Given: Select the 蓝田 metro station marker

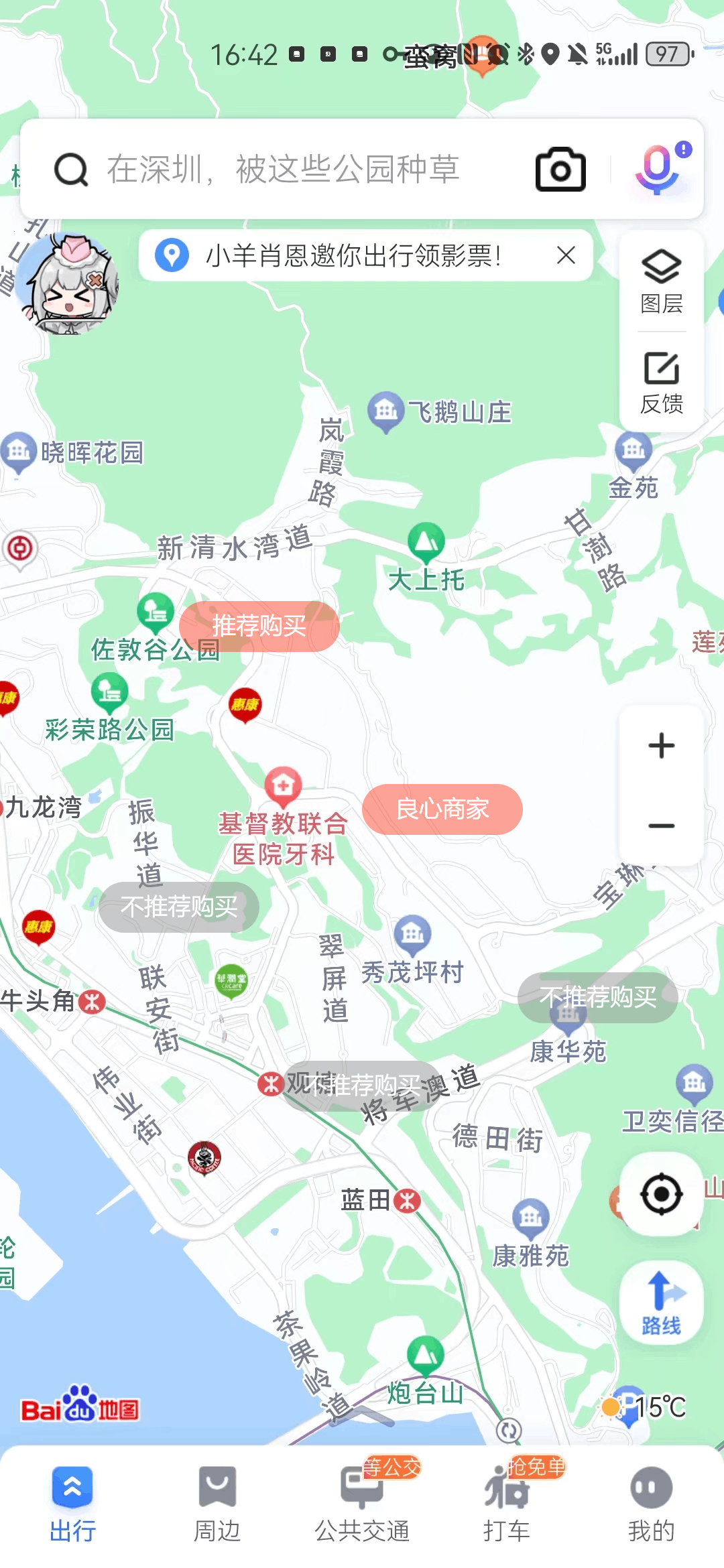Looking at the screenshot, I should point(407,1201).
